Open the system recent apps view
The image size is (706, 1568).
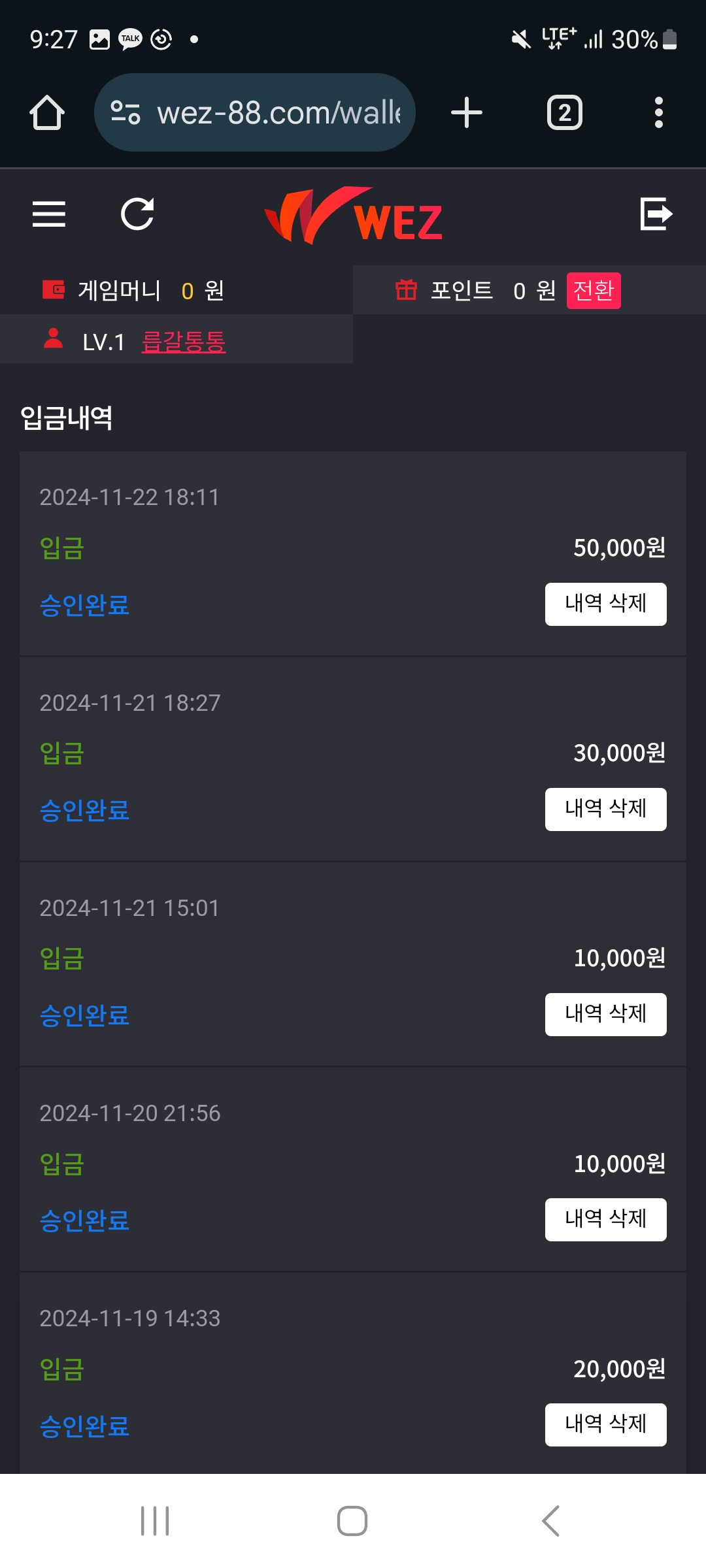click(x=155, y=1521)
